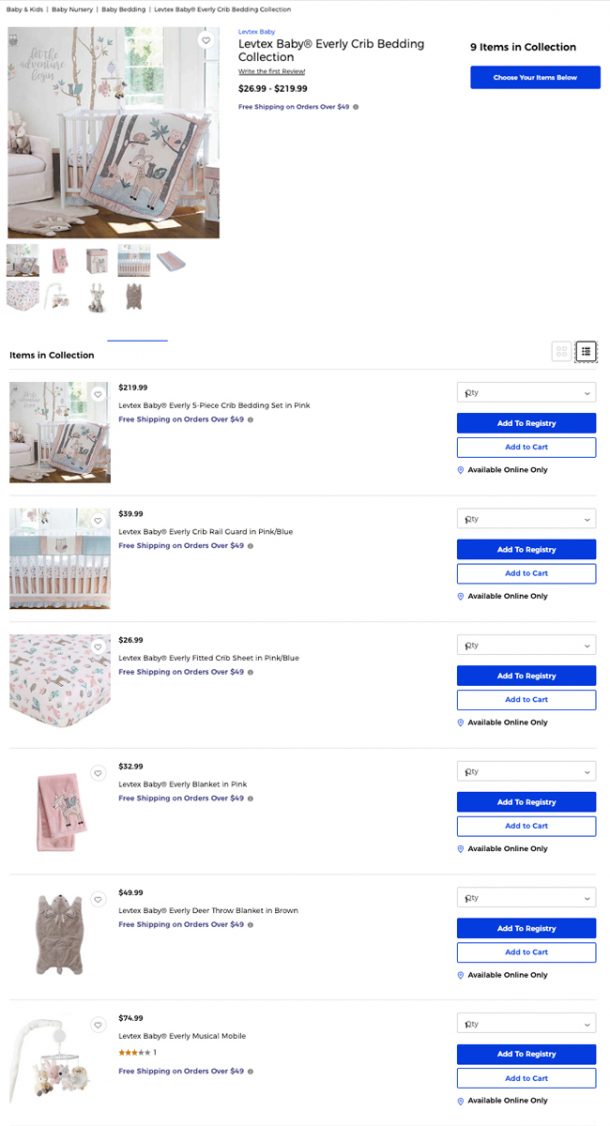The image size is (610, 1126).
Task: Favorite the Everly Blanket in Pink
Action: click(x=98, y=773)
